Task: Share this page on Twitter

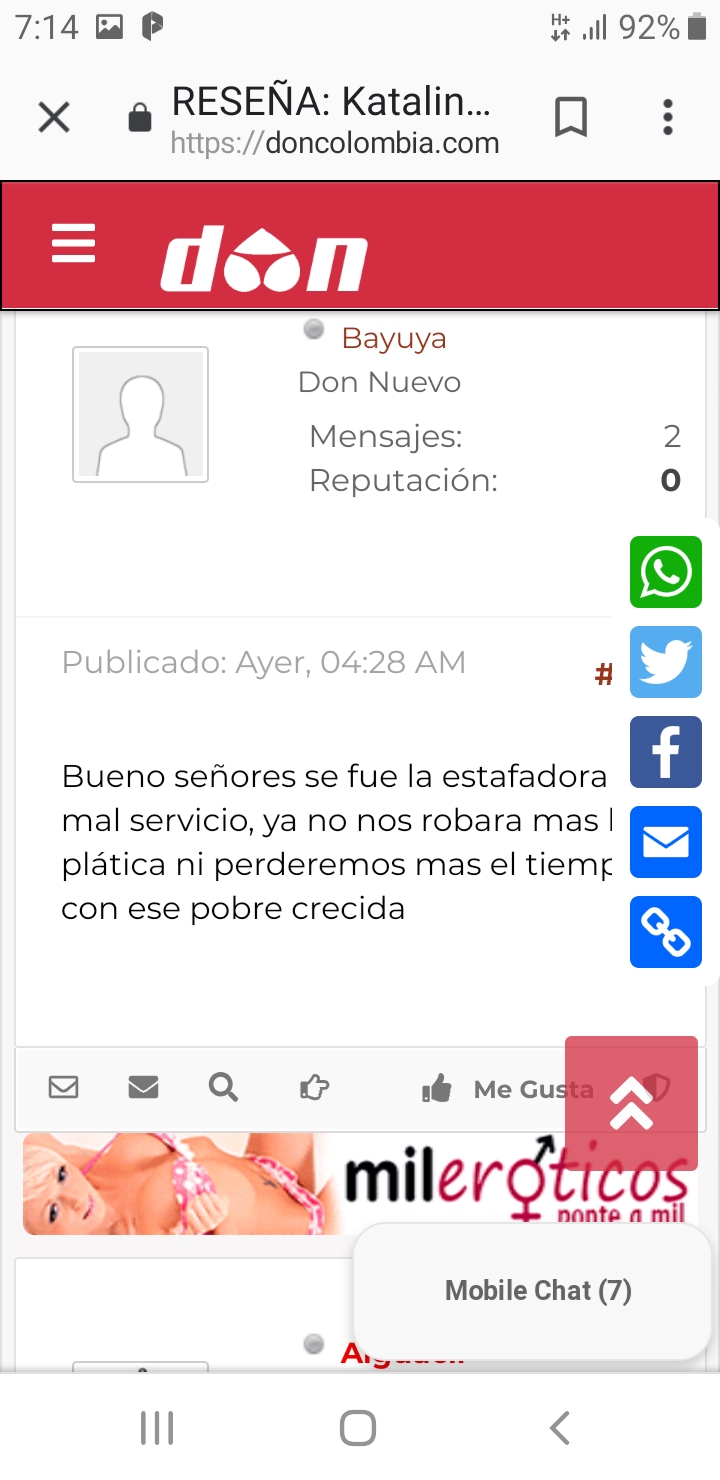Action: click(666, 662)
